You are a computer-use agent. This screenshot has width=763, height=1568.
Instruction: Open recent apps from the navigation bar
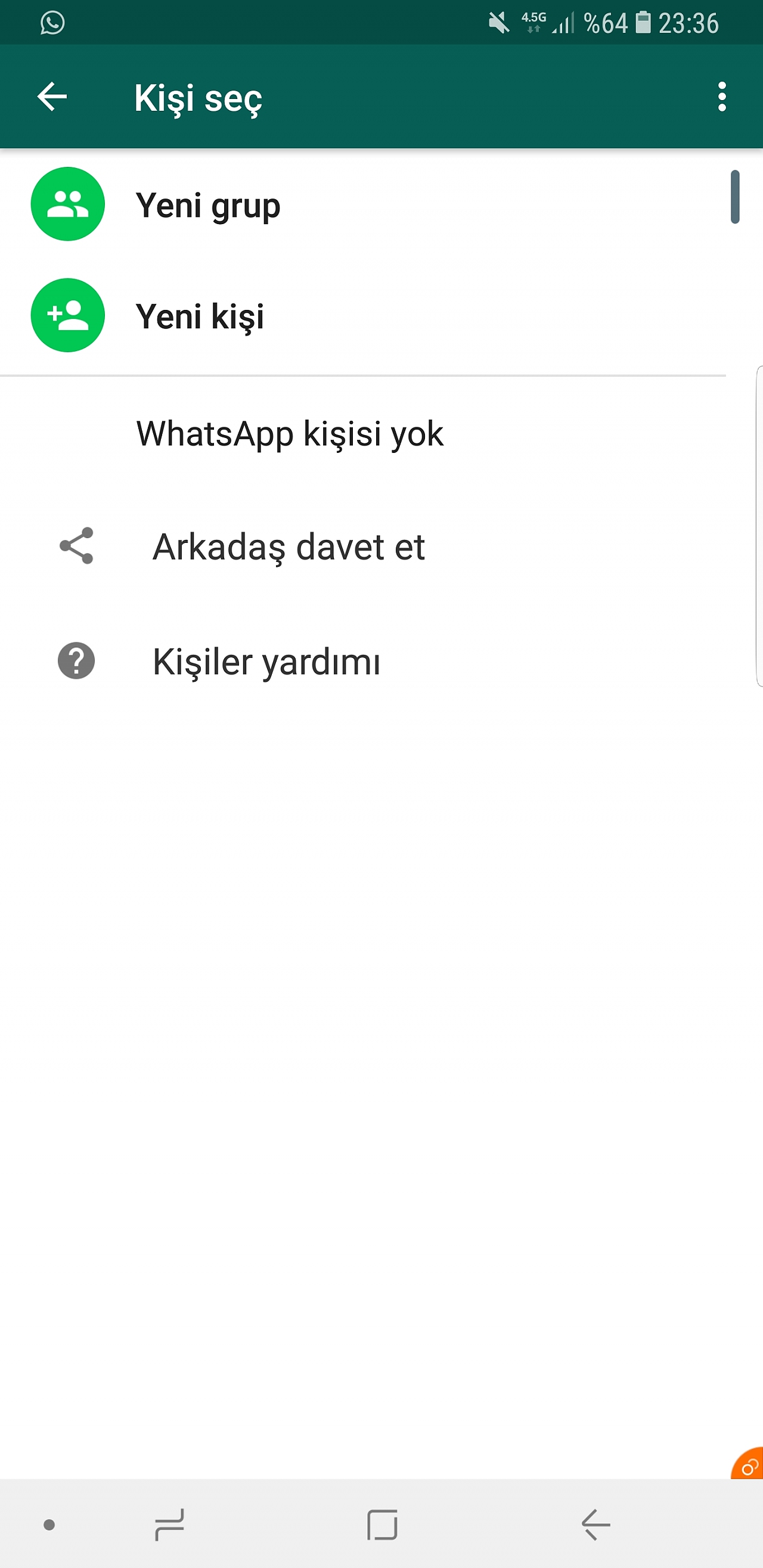(x=169, y=1524)
